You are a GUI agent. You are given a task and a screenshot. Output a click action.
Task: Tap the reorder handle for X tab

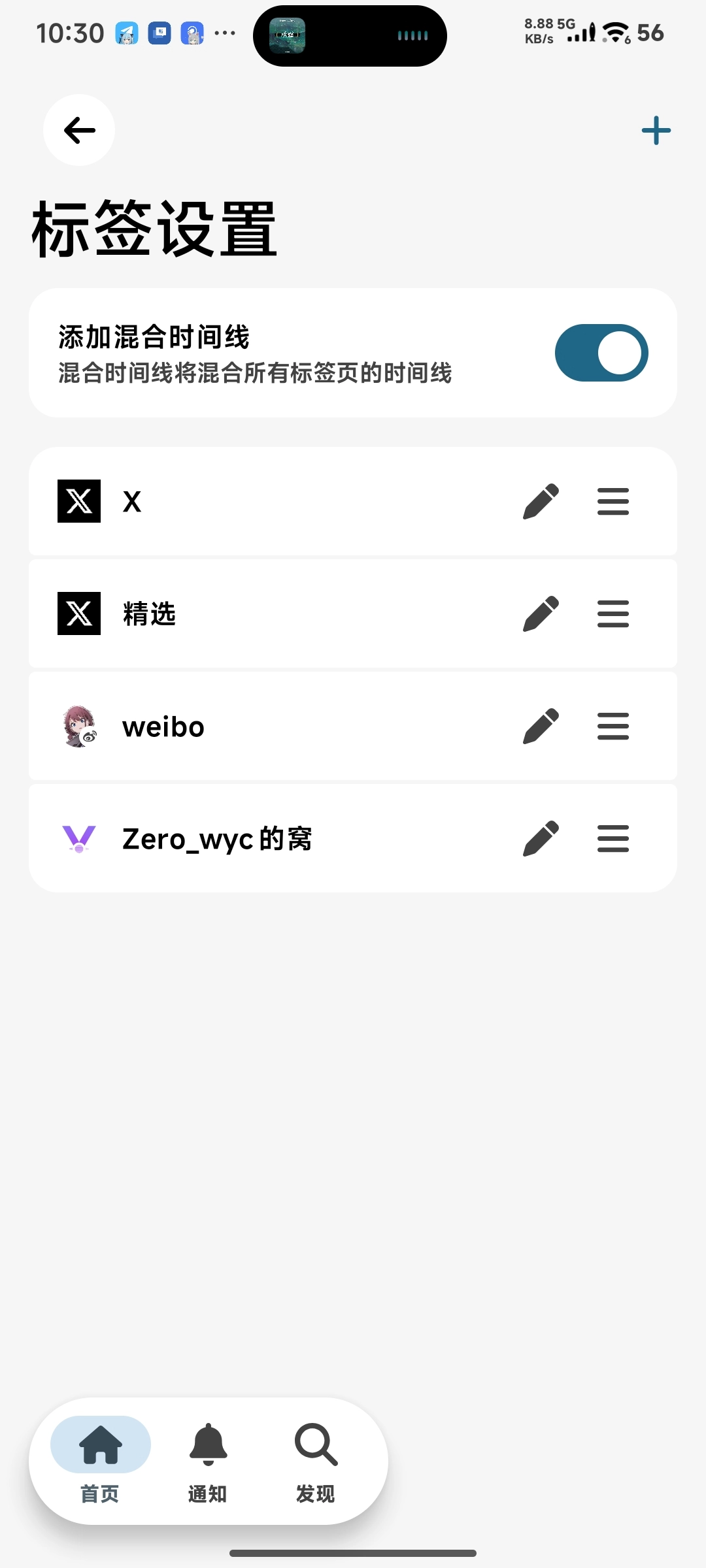613,502
